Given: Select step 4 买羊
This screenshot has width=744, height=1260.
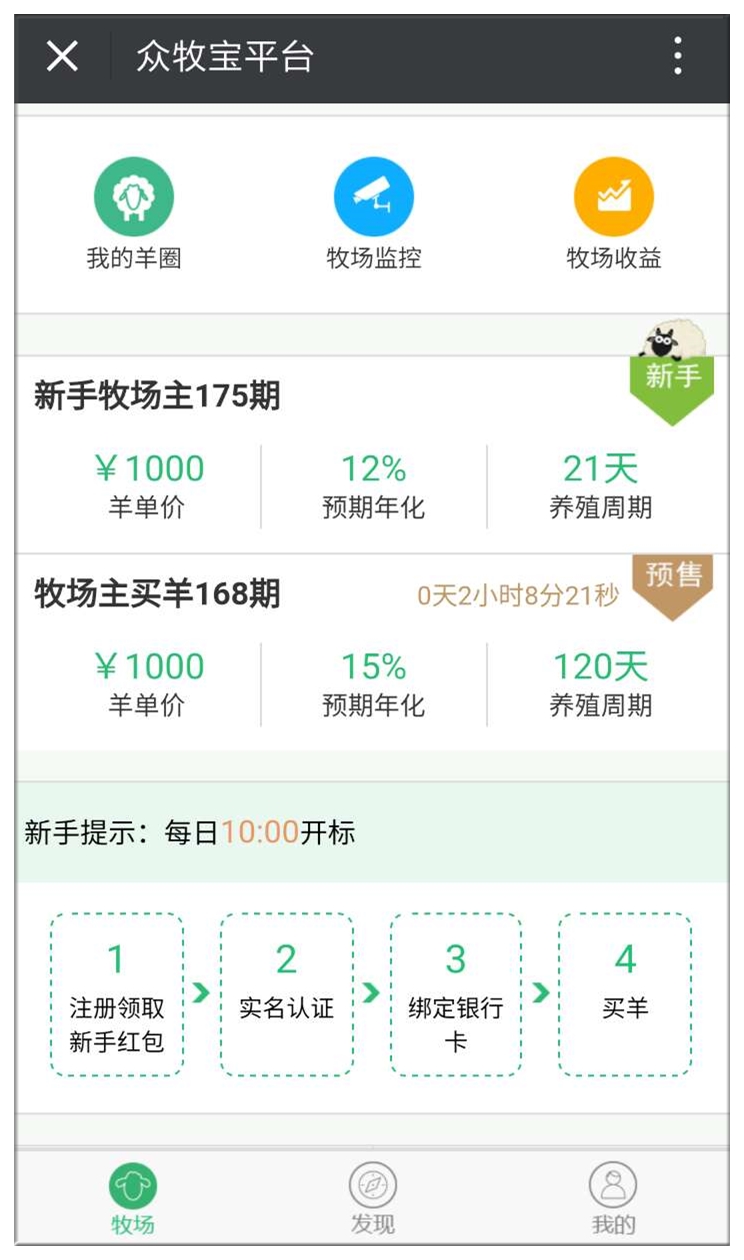Looking at the screenshot, I should [625, 994].
